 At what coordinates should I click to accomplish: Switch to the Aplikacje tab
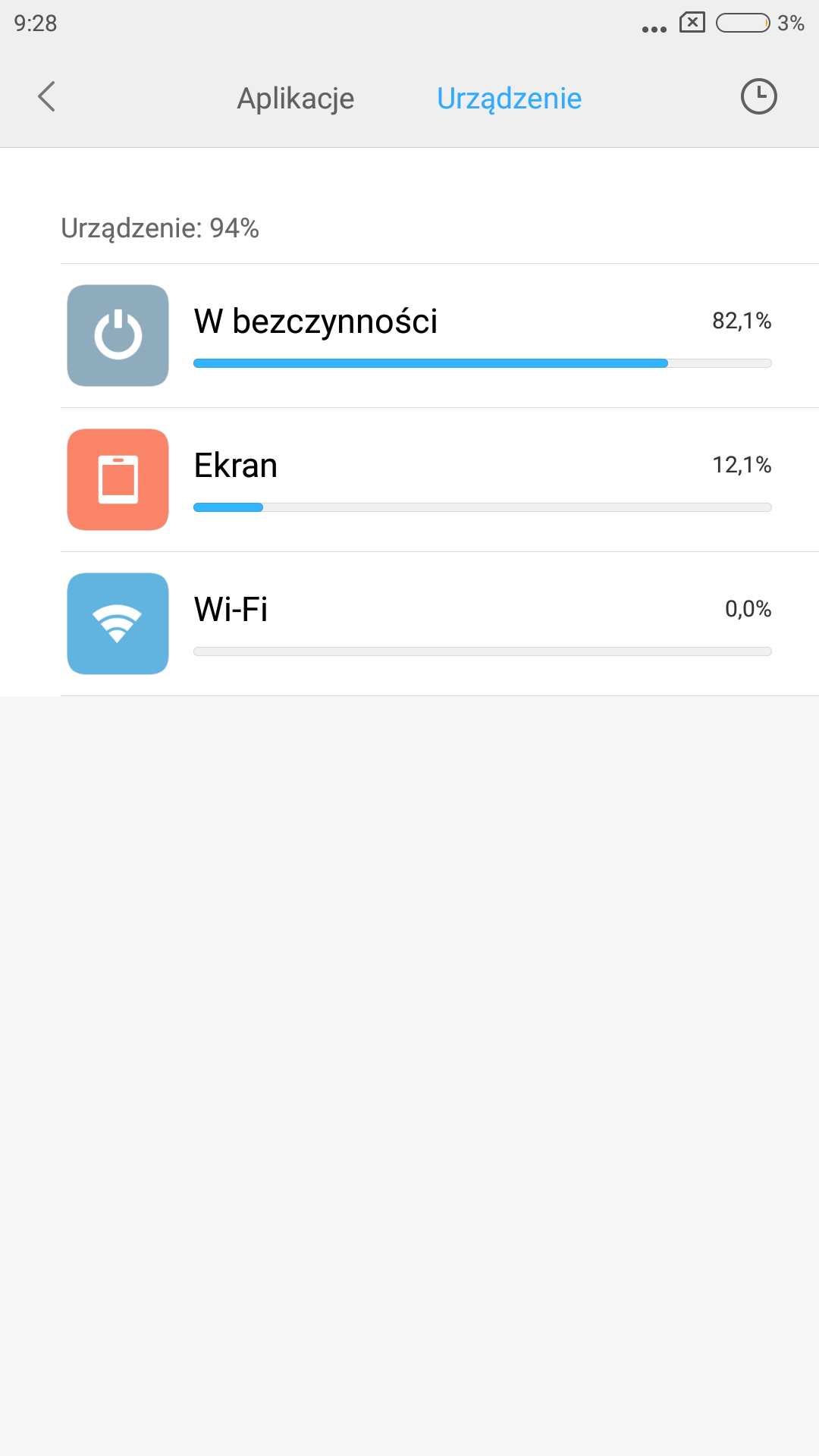click(296, 99)
